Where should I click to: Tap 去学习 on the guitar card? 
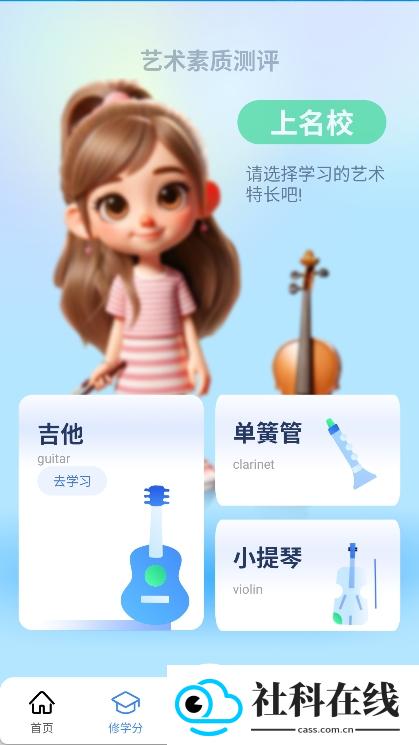[72, 481]
